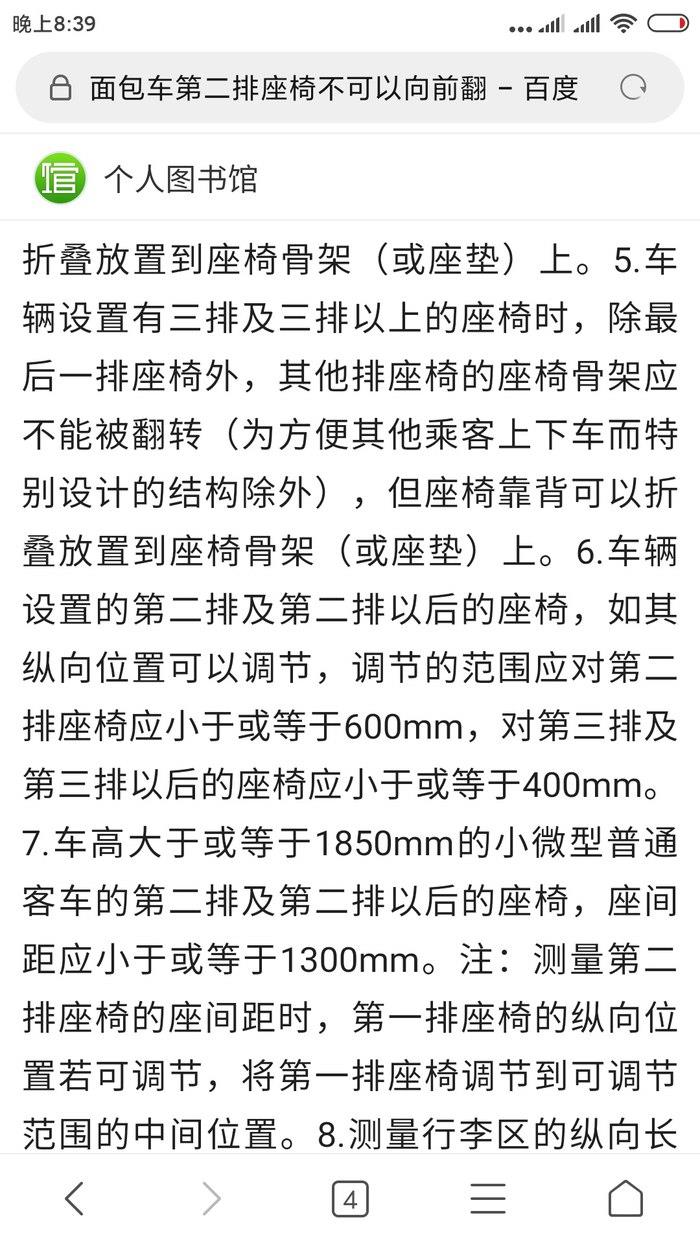
Task: Reload the page with the refresh icon
Action: coord(633,88)
